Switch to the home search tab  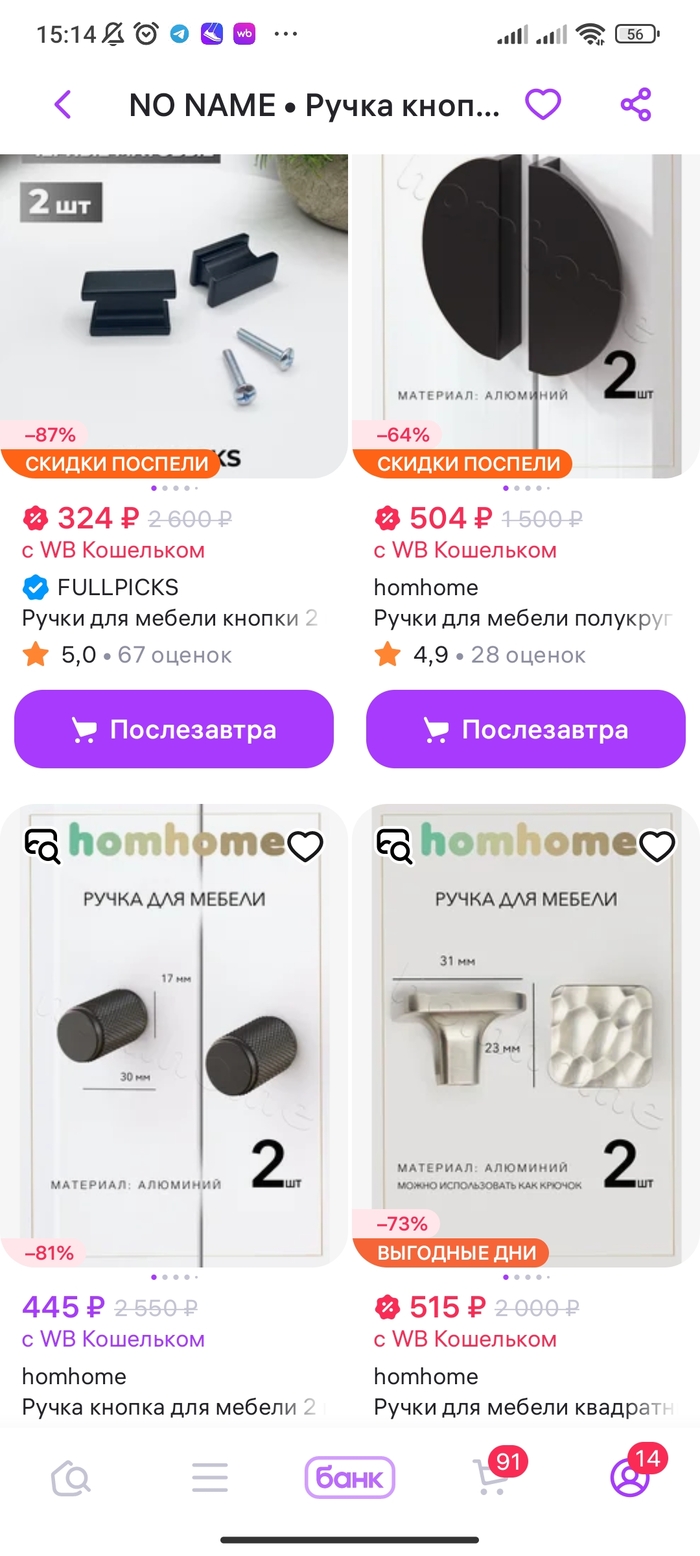[71, 1477]
